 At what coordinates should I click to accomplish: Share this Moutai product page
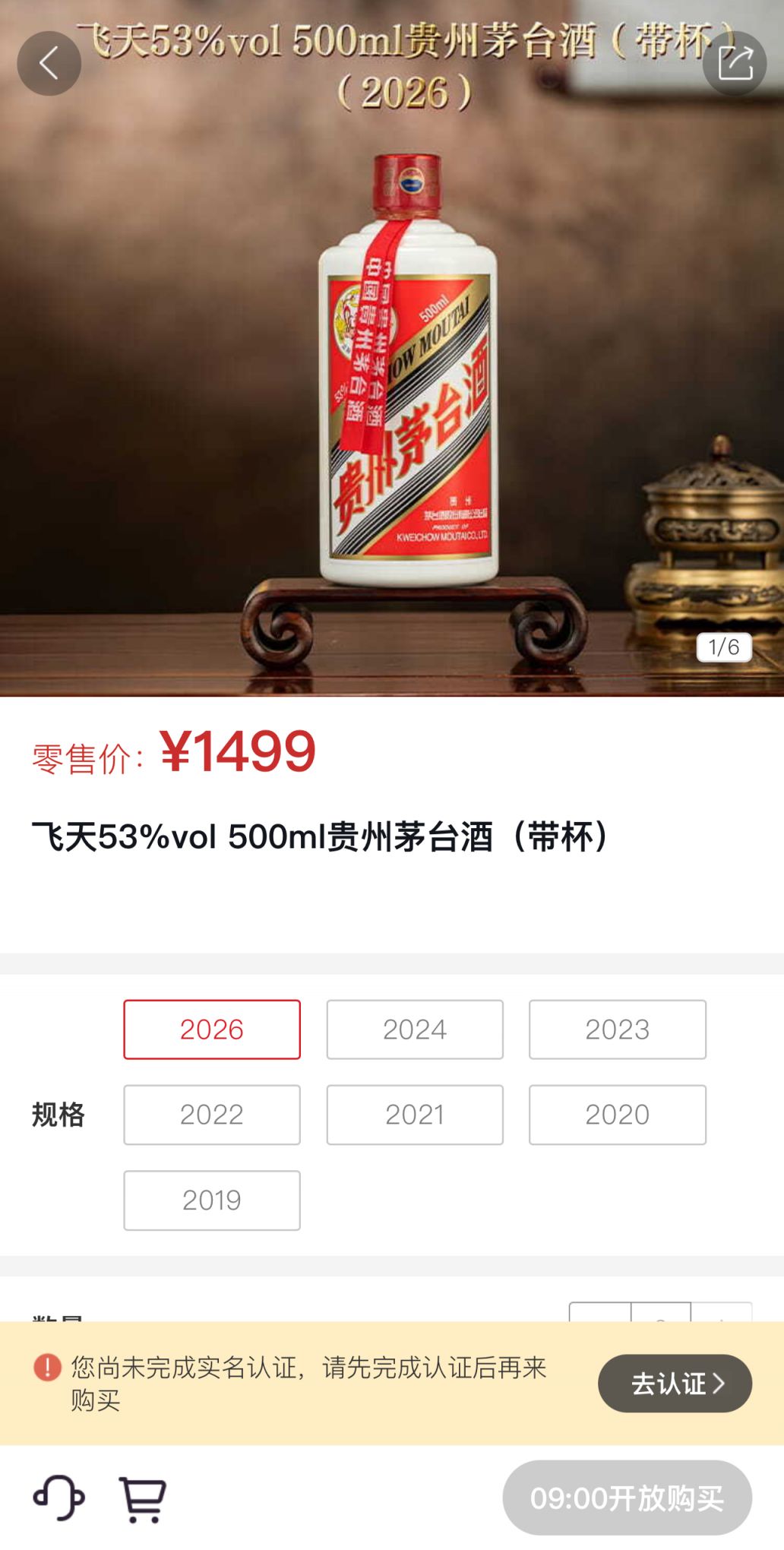point(734,63)
